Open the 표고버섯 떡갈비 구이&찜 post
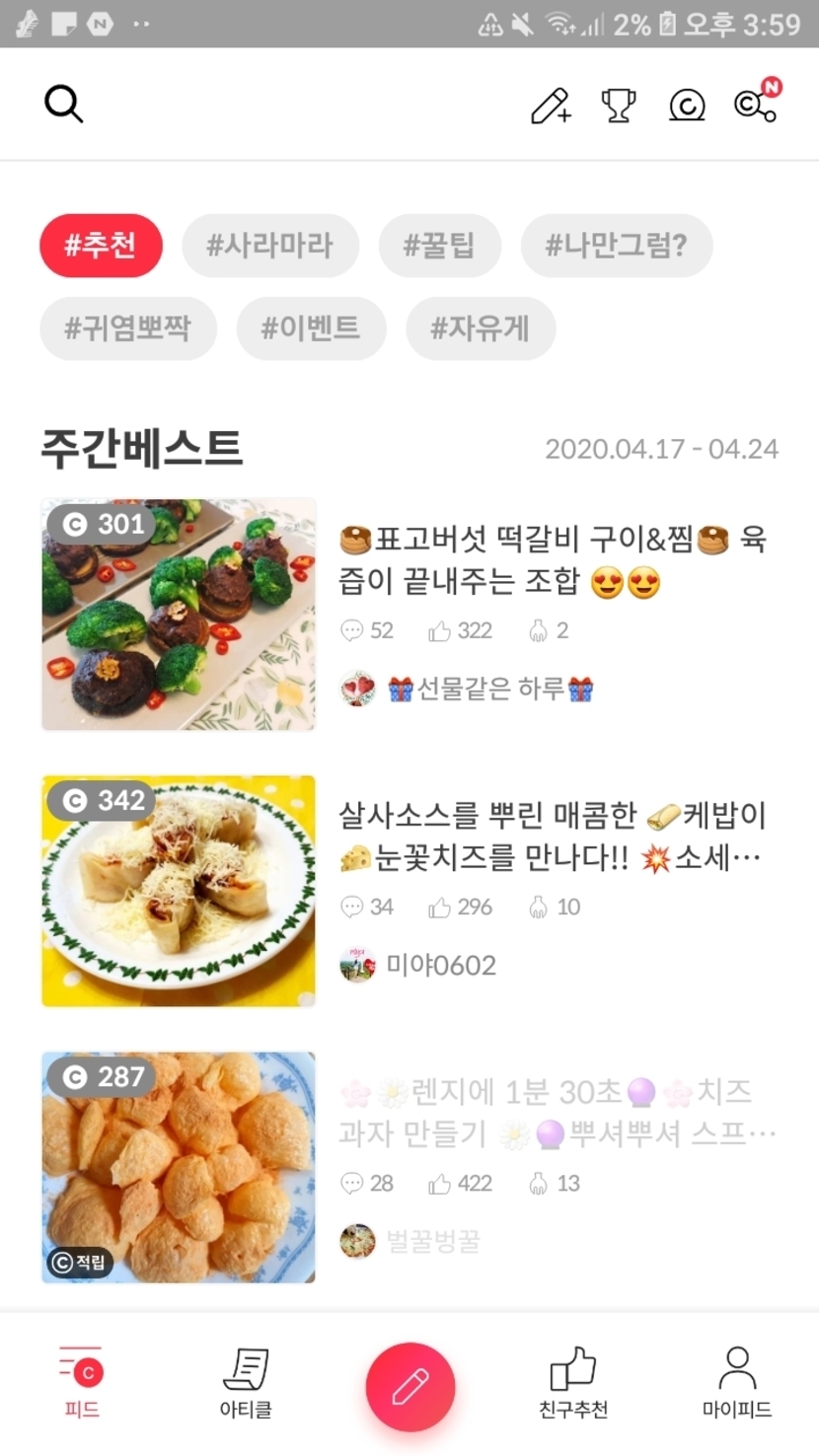The image size is (819, 1456). tap(553, 560)
